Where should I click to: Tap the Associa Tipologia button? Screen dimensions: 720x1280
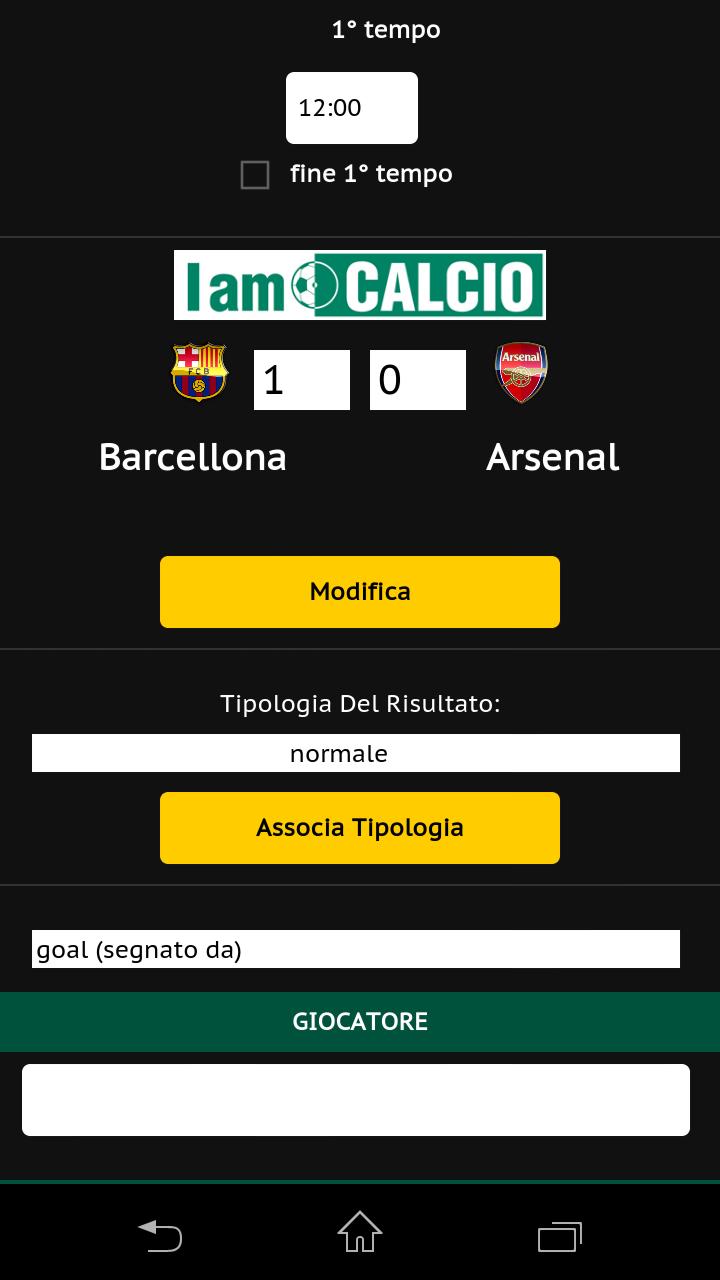[359, 827]
